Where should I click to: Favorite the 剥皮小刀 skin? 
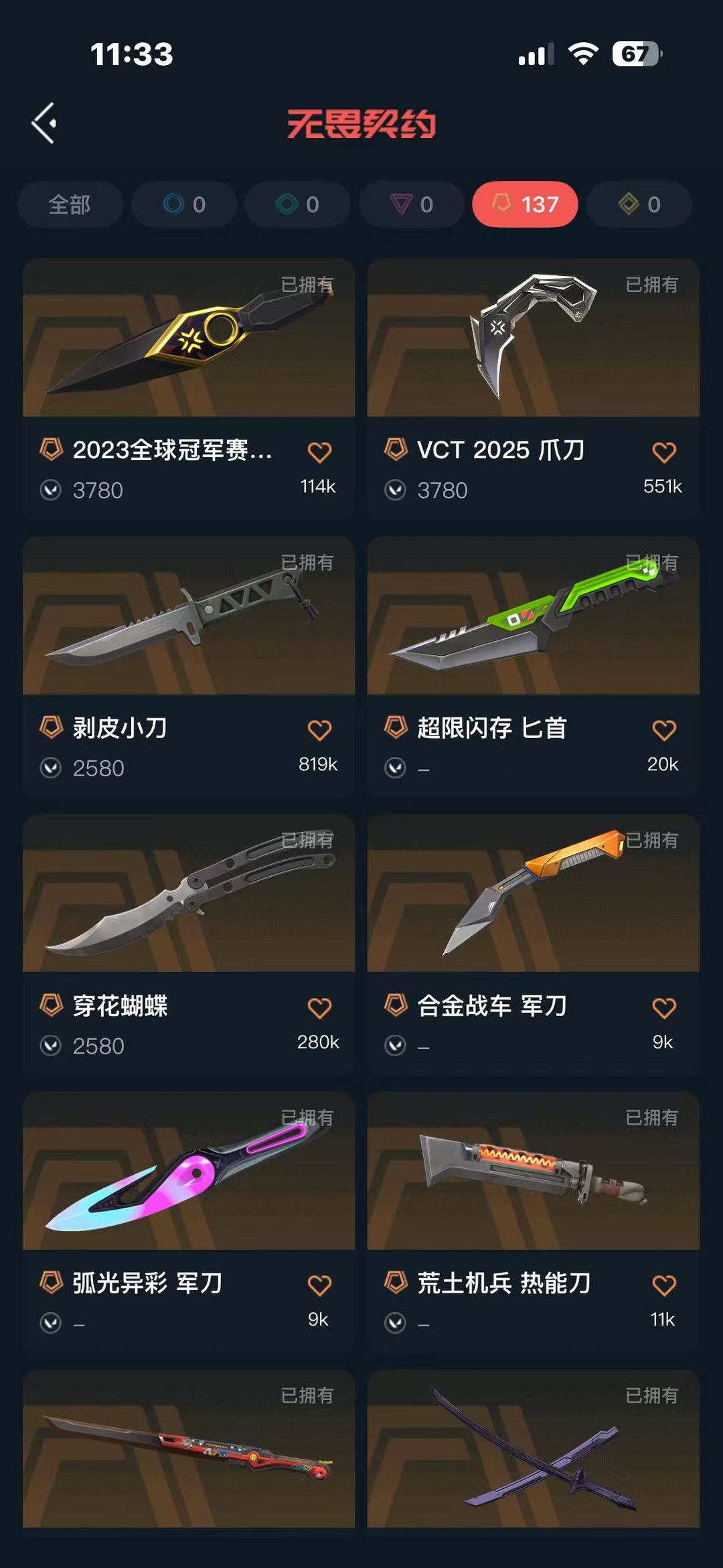coord(319,730)
